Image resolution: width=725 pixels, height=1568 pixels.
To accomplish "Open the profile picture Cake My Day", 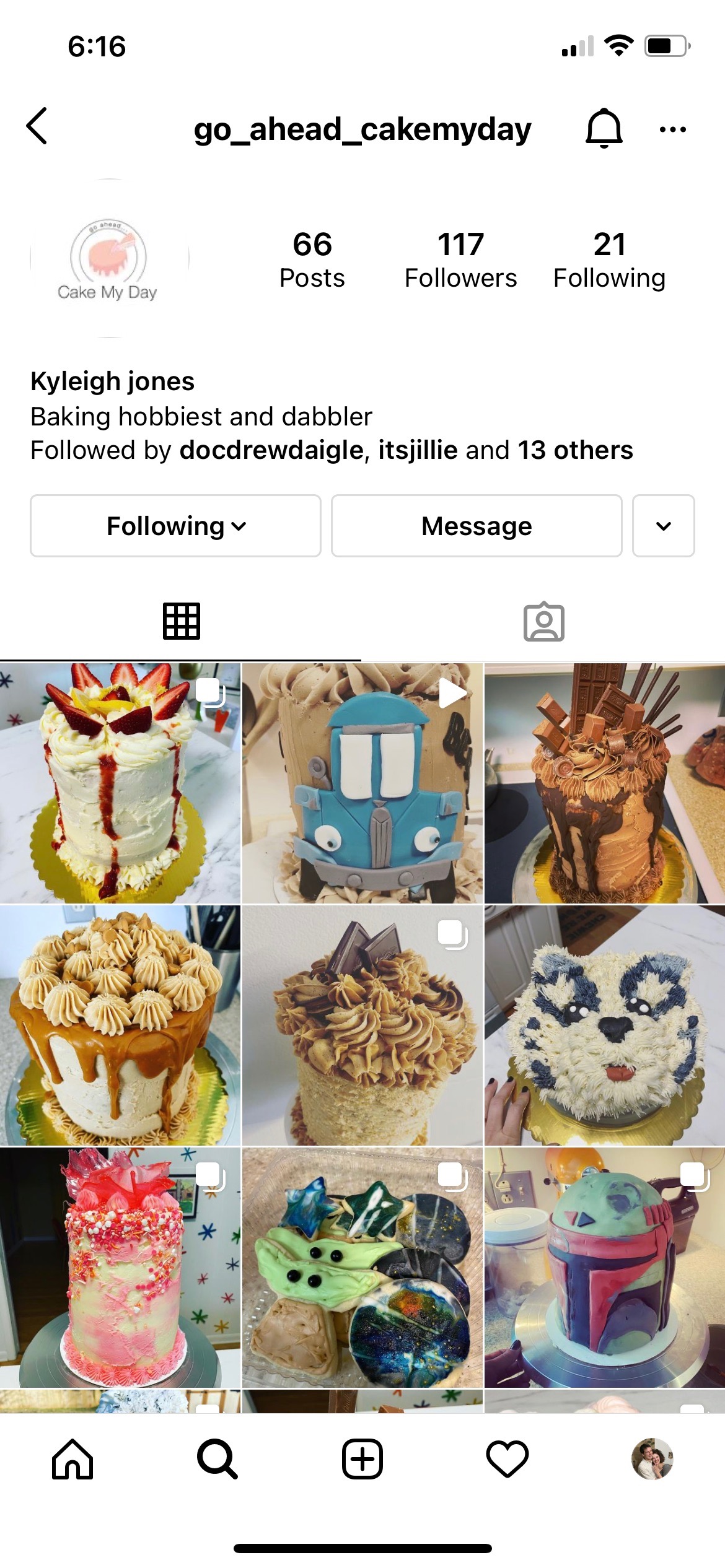I will [x=110, y=259].
